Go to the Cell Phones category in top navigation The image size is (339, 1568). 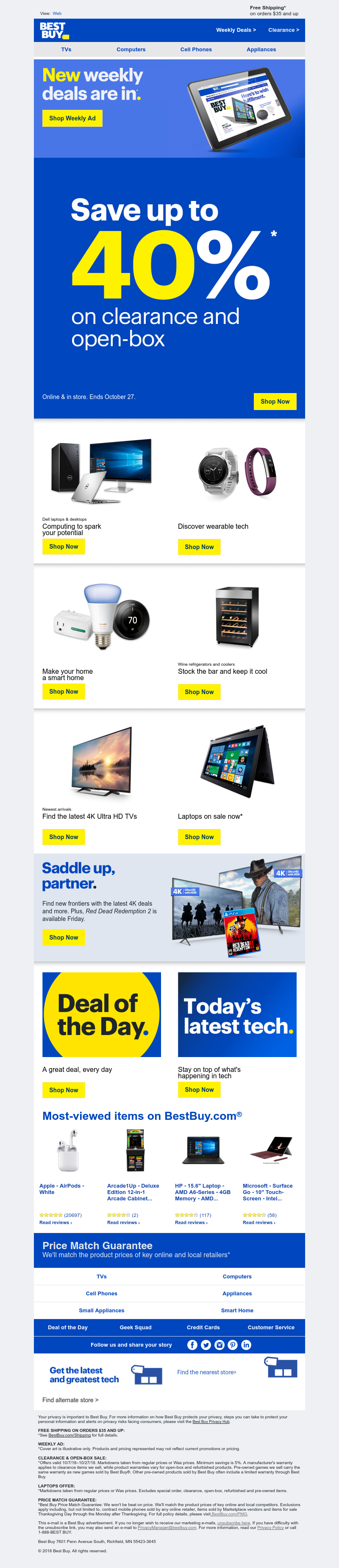(x=196, y=49)
